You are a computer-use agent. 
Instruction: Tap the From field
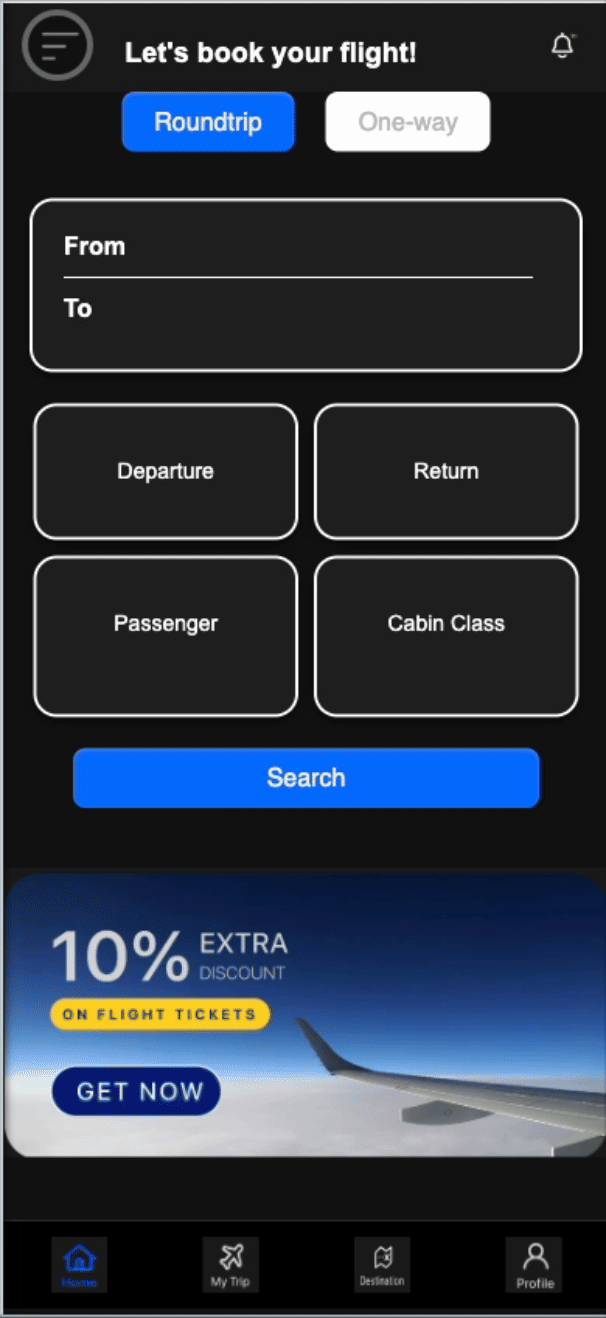click(298, 246)
